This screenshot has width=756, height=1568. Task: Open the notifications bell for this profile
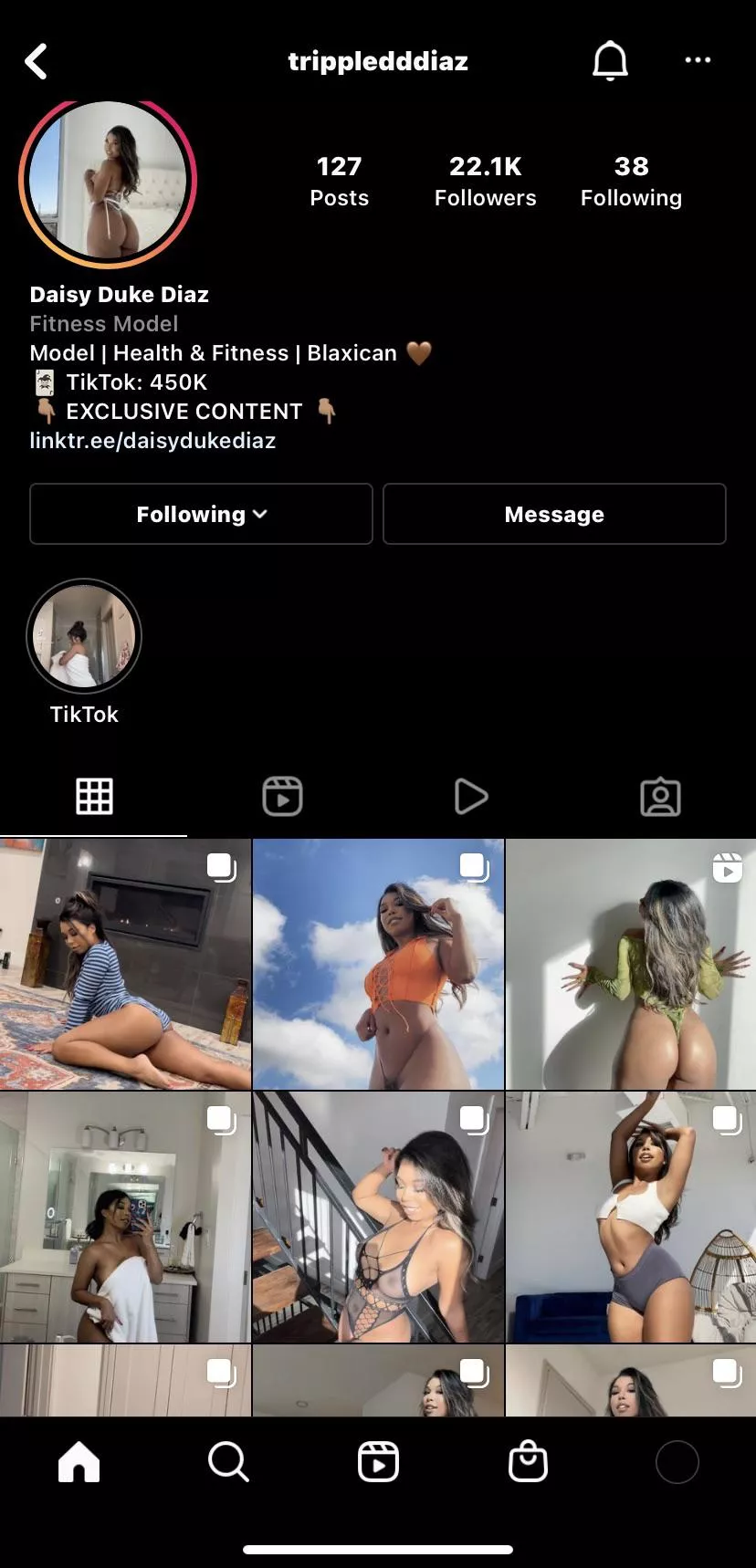pos(610,61)
